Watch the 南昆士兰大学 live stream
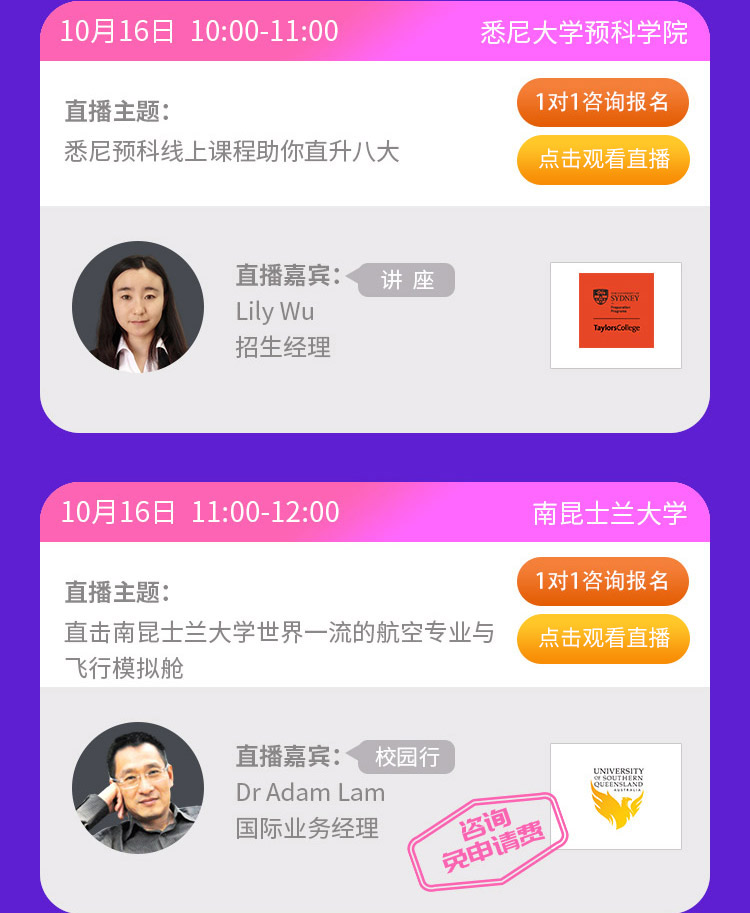The height and width of the screenshot is (913, 750). (603, 639)
